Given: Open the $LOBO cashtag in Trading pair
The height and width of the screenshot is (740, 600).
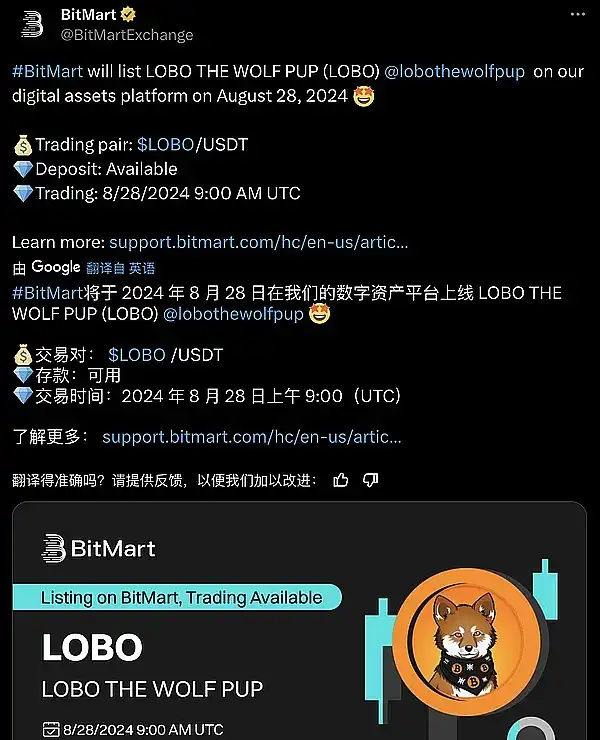Looking at the screenshot, I should pos(167,145).
